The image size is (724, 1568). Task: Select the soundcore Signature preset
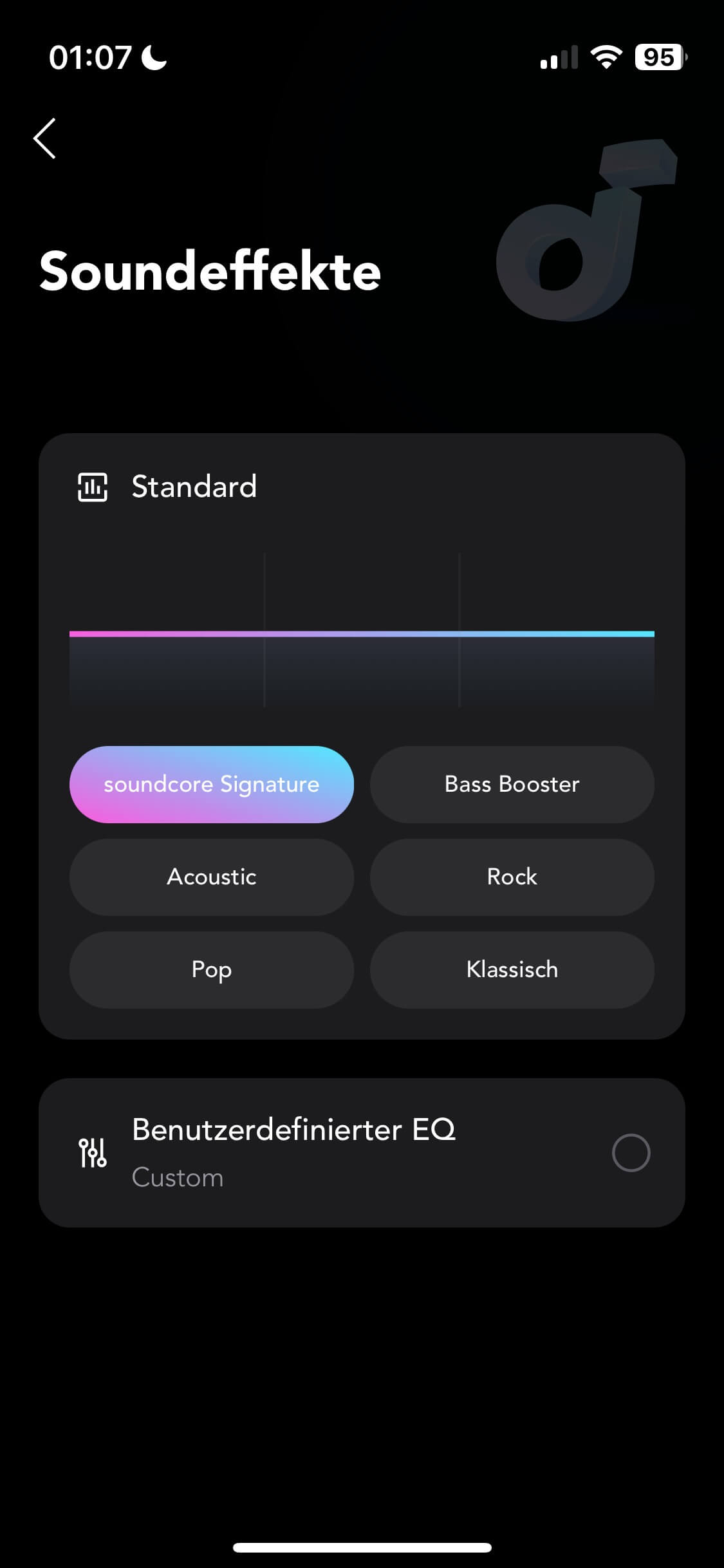[x=211, y=784]
